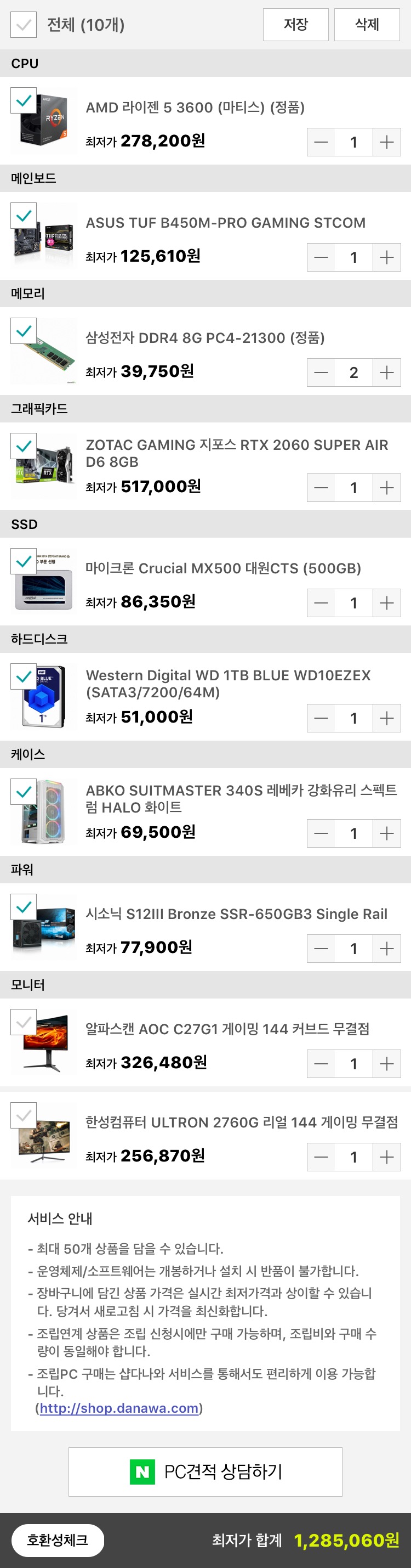Image resolution: width=411 pixels, height=1568 pixels.
Task: Decrease quantity of ASUS TUF B450M-PRO
Action: pyautogui.click(x=321, y=257)
